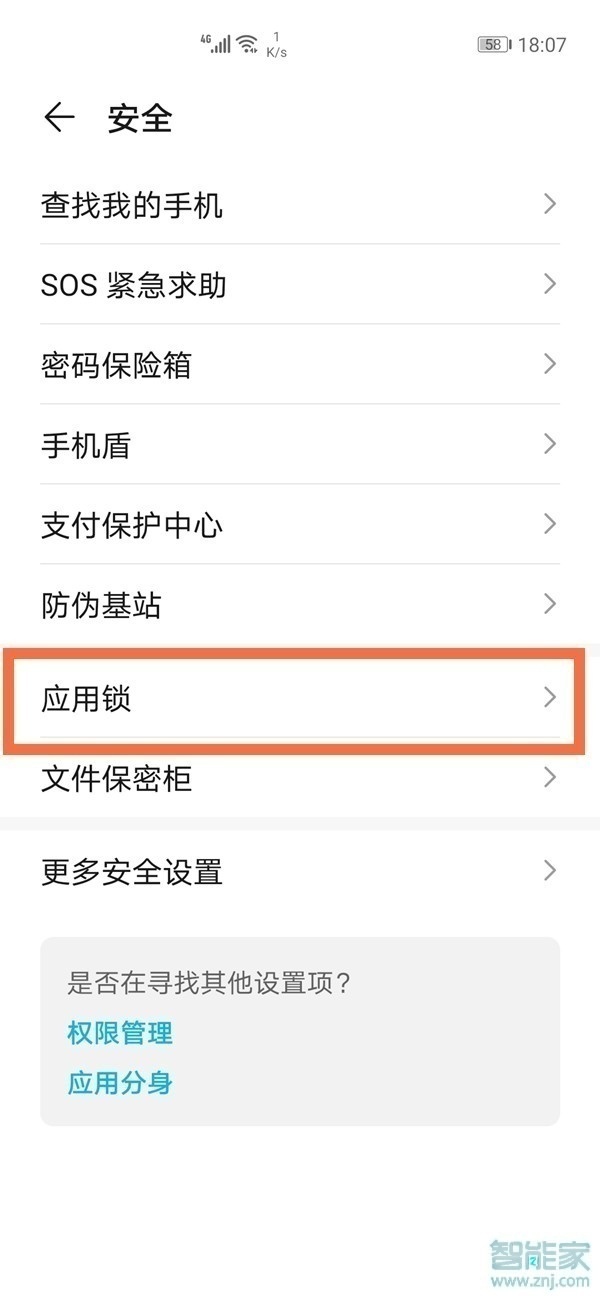600x1300 pixels.
Task: Open 支付保护中心
Action: (x=300, y=525)
